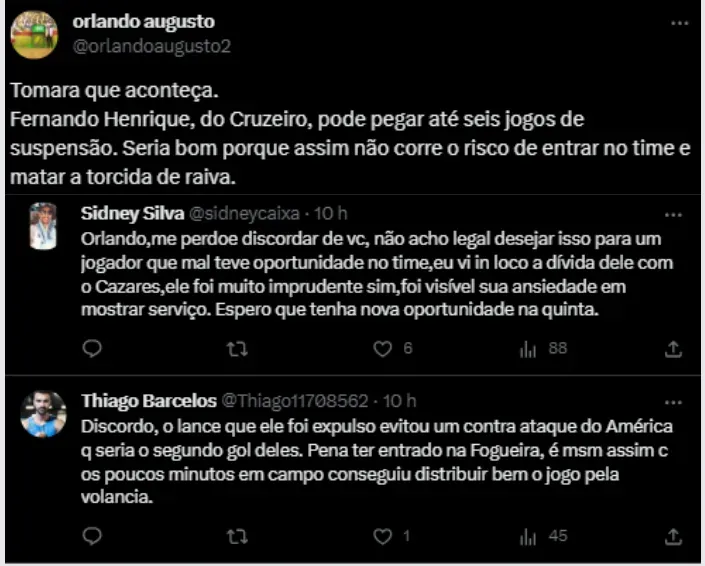705x566 pixels.
Task: Open Sidney Silva's profile avatar
Action: tap(43, 225)
